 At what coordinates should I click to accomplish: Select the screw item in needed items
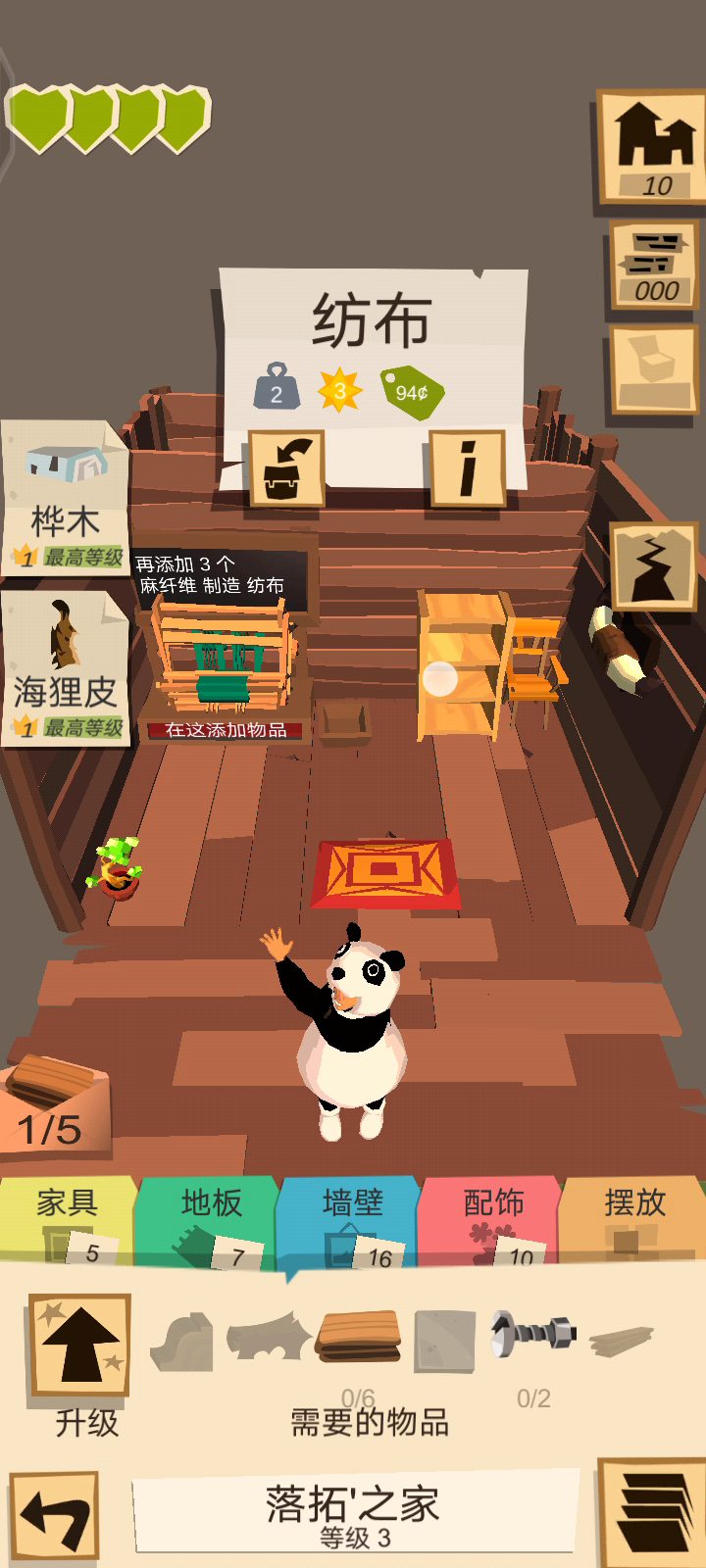(533, 1334)
